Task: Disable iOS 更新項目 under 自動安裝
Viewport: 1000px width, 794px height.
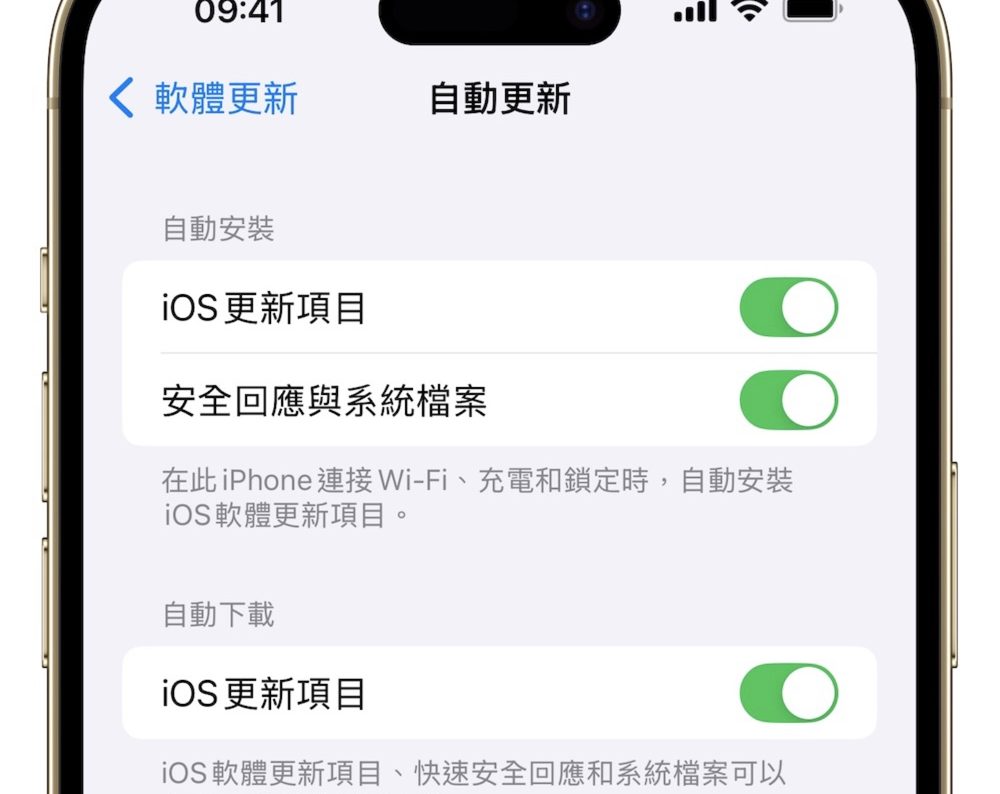Action: tap(788, 307)
